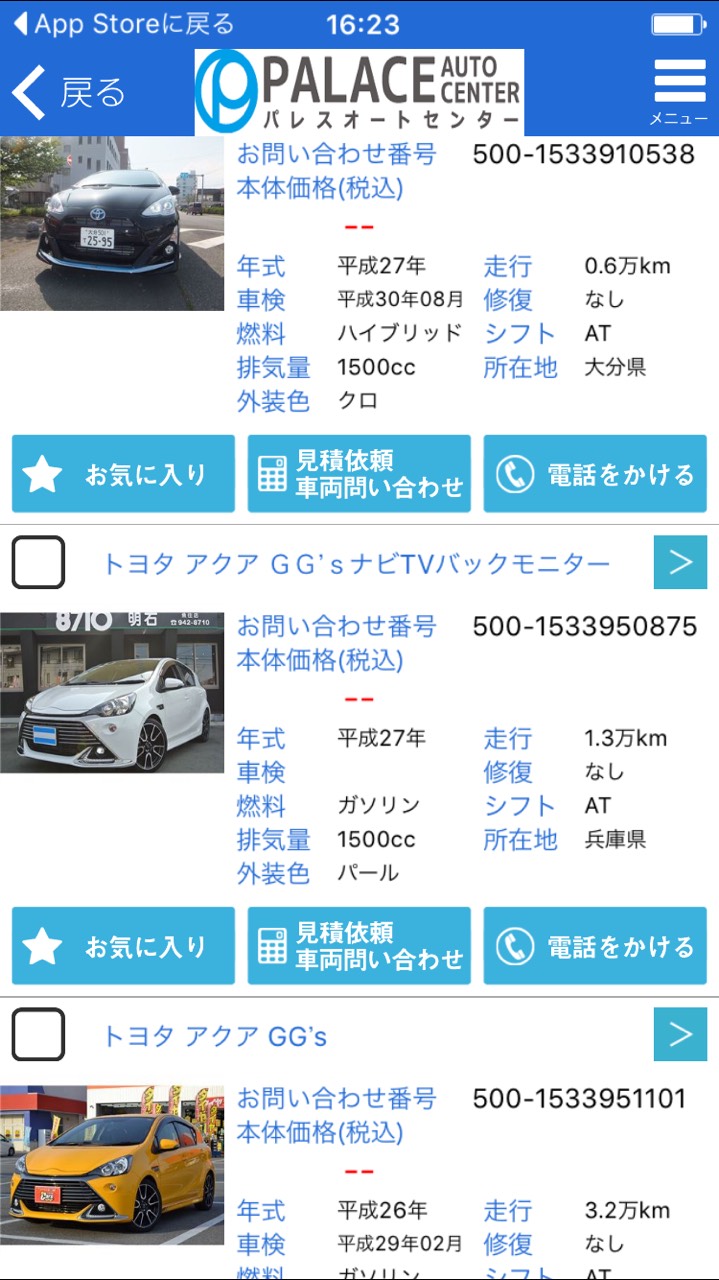The width and height of the screenshot is (719, 1280).
Task: Open the トヨタ アクア GG's listing title
Action: point(215,1036)
